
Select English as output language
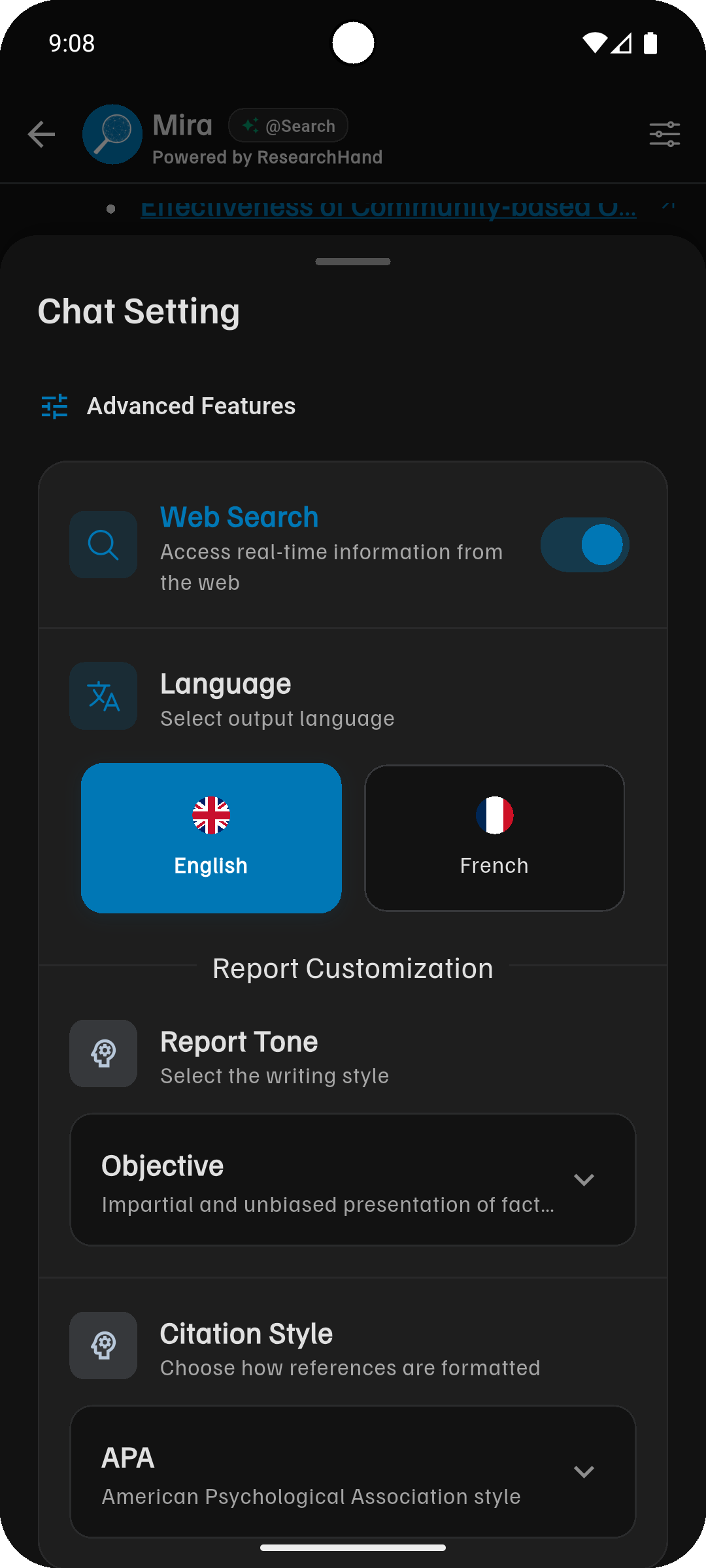tap(210, 838)
